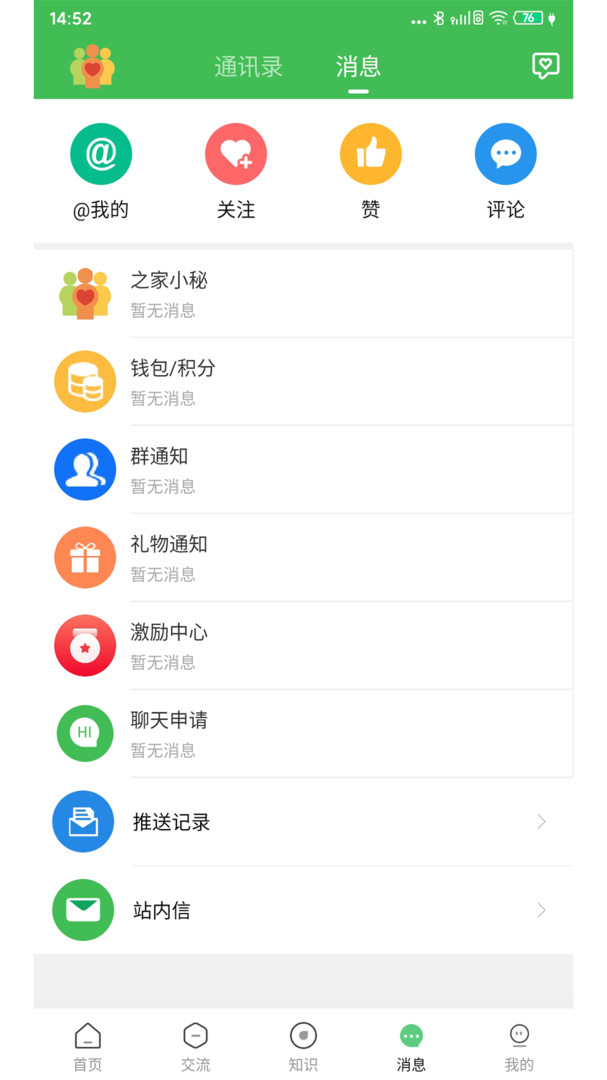
Task: Switch to the 通讯录 tab
Action: [x=248, y=67]
